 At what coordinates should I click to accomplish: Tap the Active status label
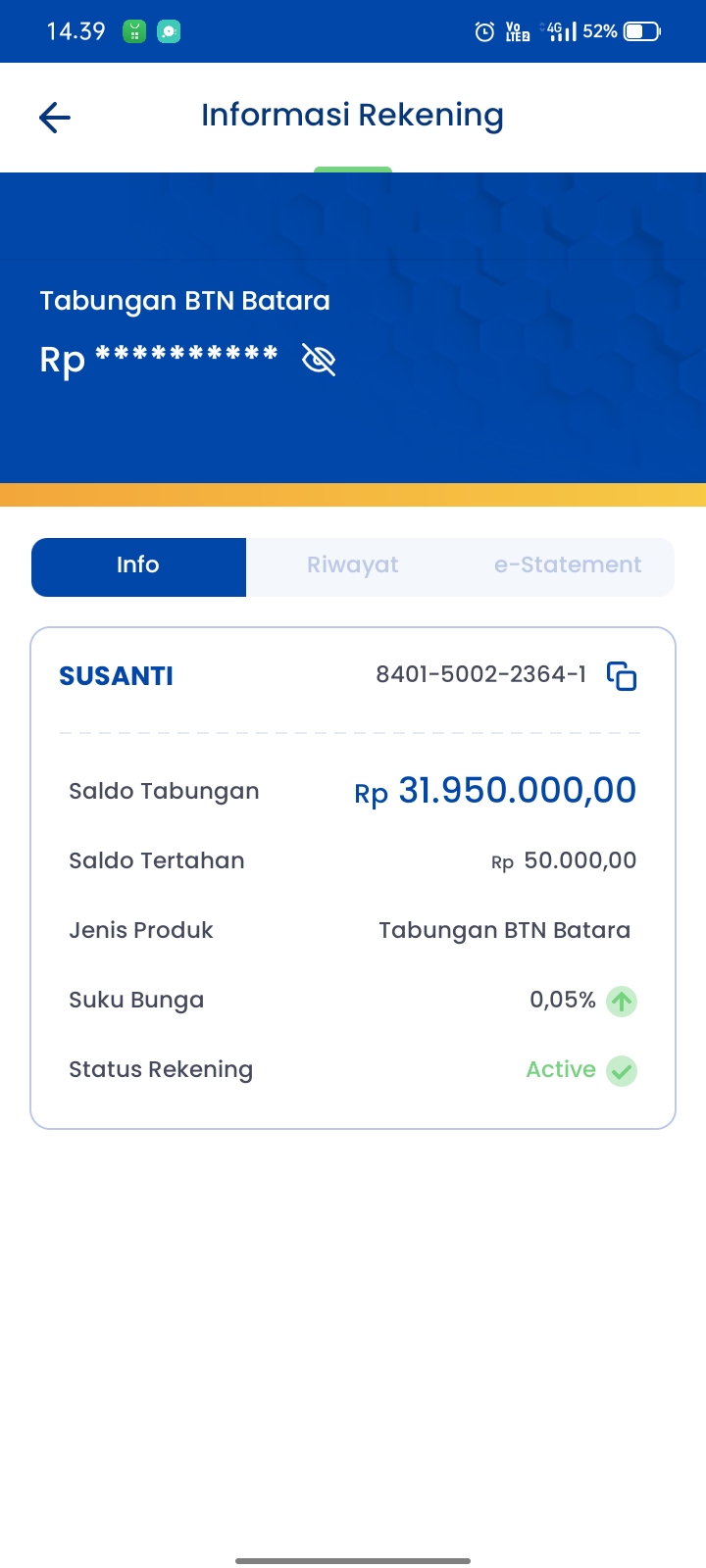pyautogui.click(x=561, y=1070)
